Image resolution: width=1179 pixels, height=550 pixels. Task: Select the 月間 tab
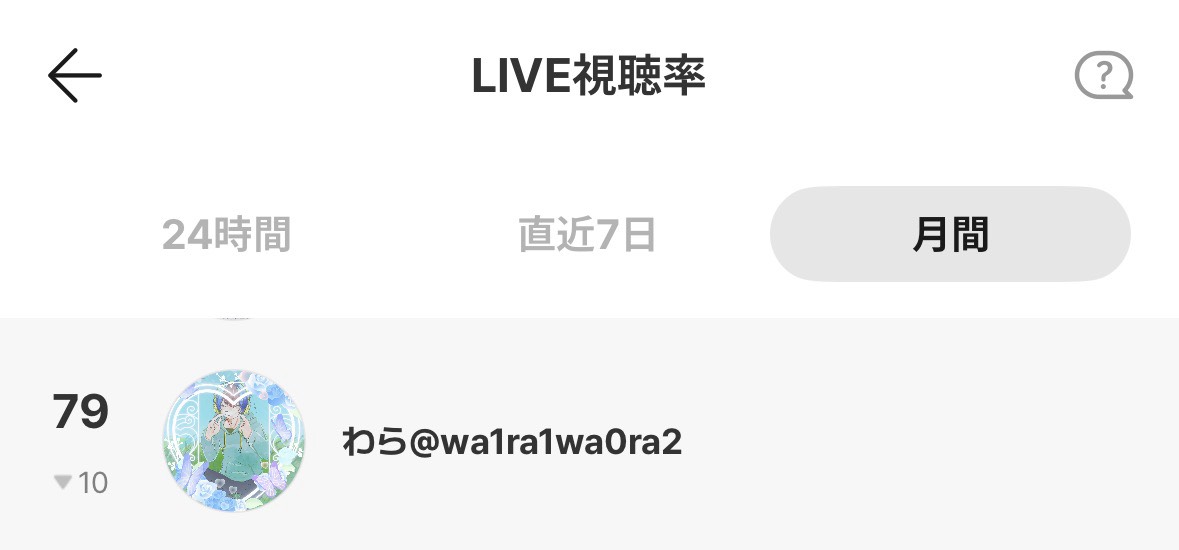(x=949, y=235)
